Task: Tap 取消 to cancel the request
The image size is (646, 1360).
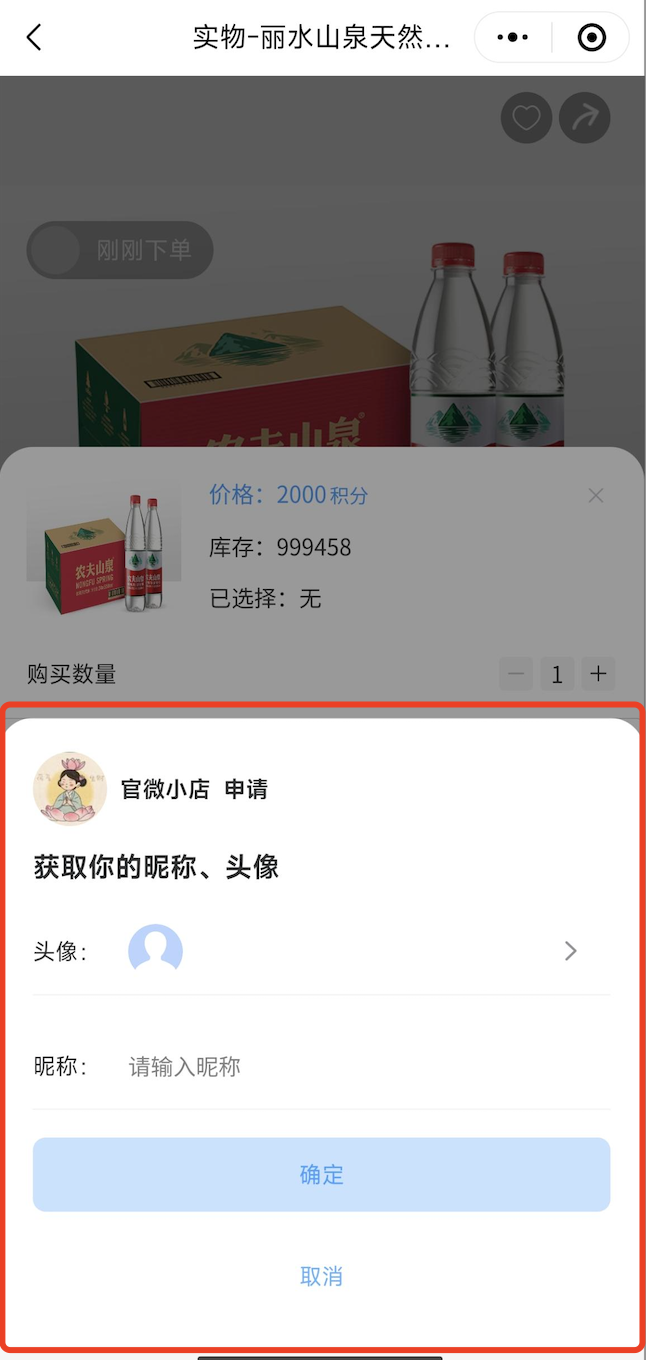Action: [x=321, y=1276]
